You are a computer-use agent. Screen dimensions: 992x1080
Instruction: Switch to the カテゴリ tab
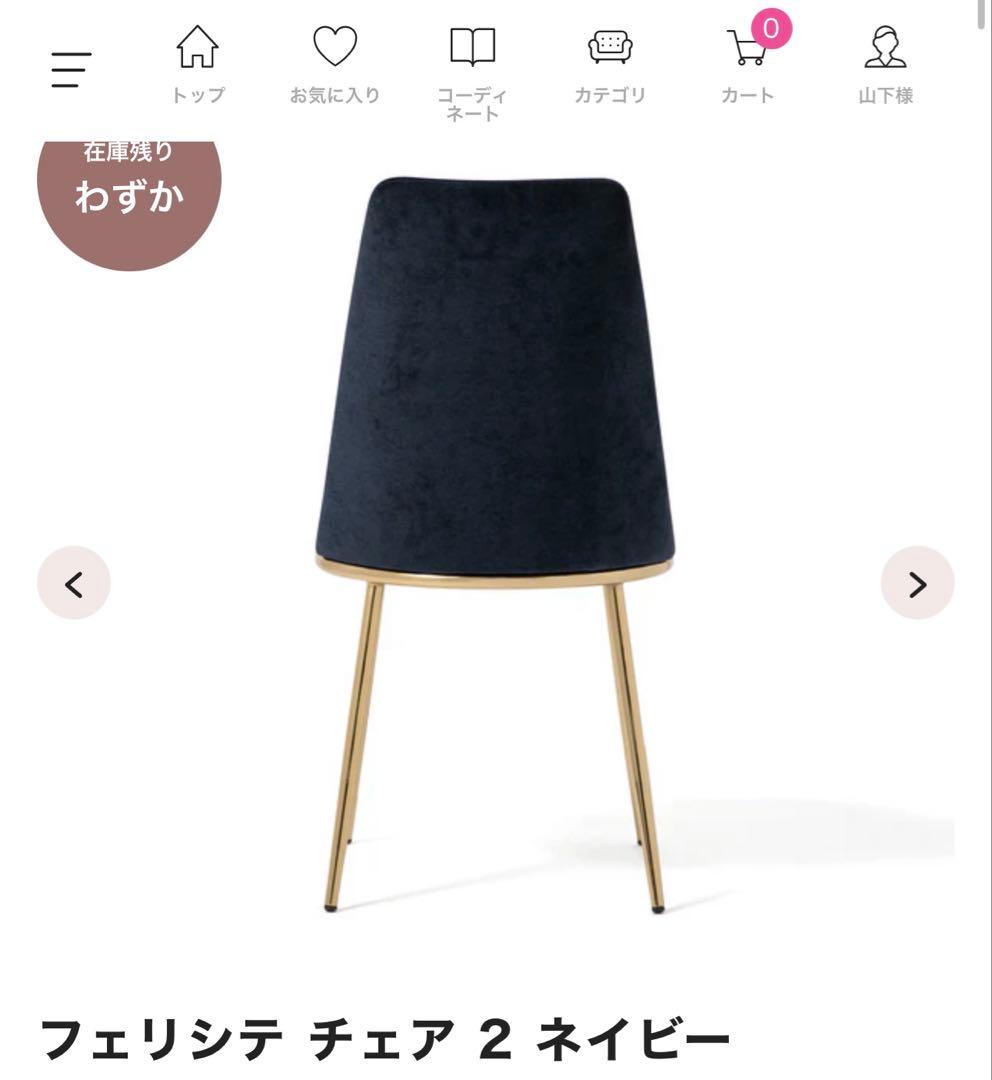pos(608,65)
